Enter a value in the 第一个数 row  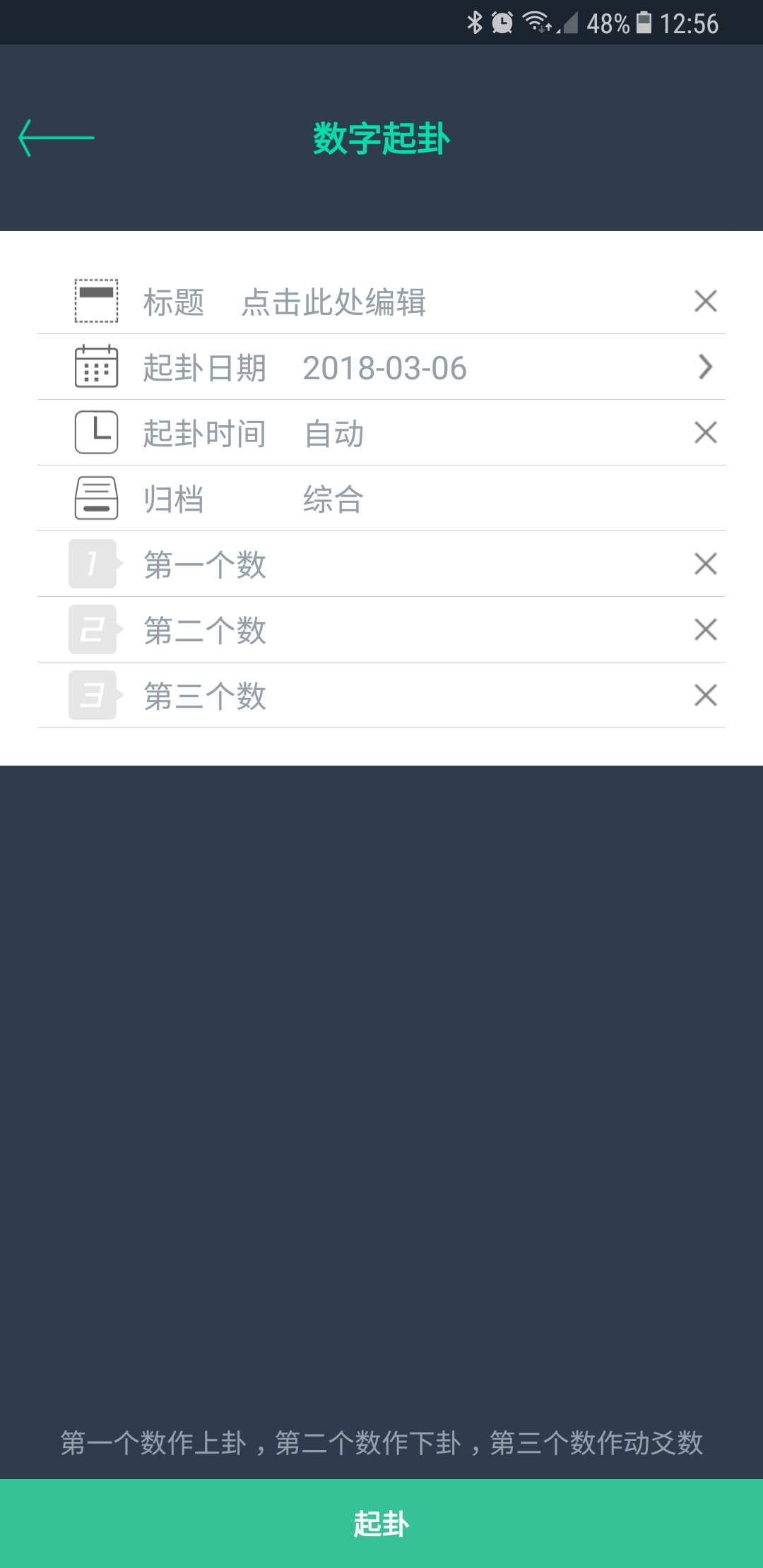(x=353, y=564)
